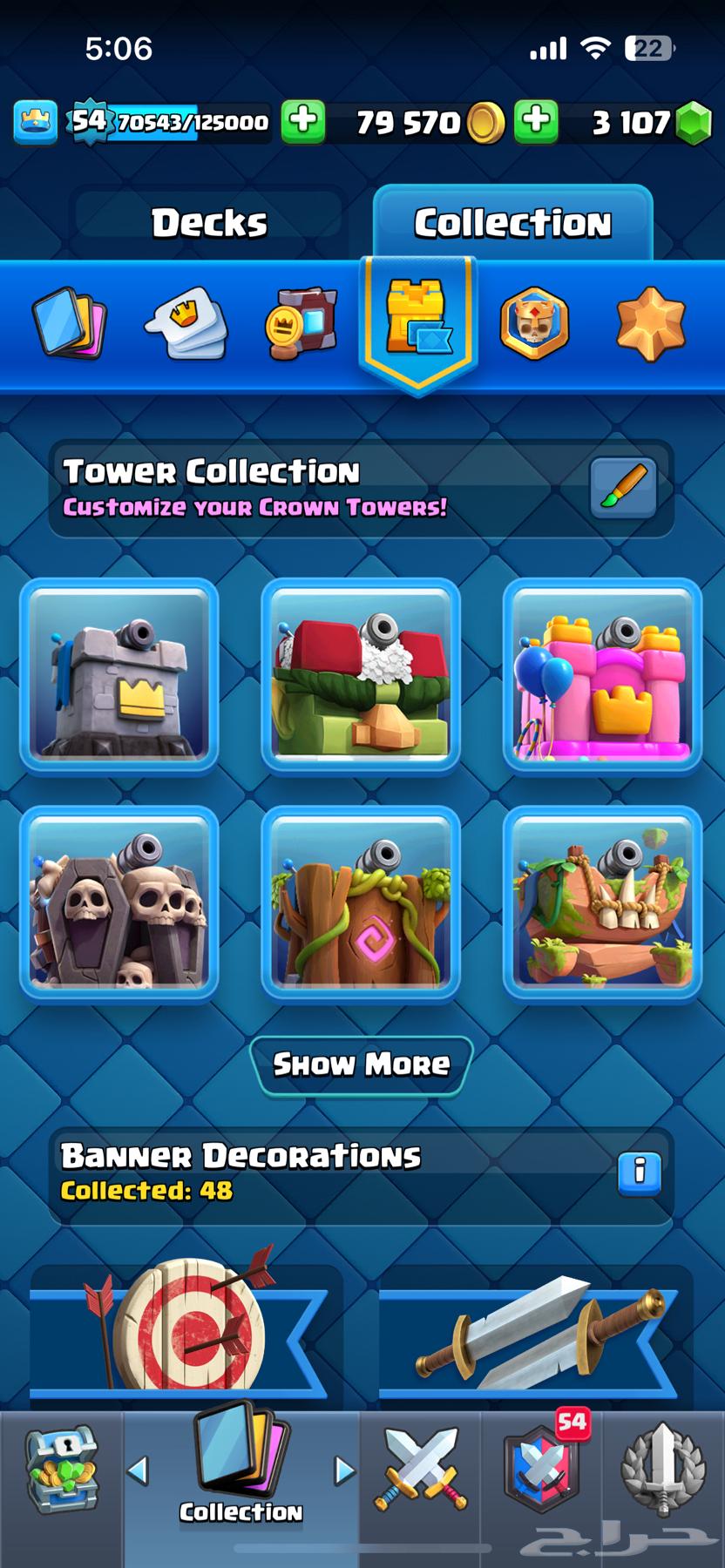Tap Show More tower skins

[x=362, y=1064]
